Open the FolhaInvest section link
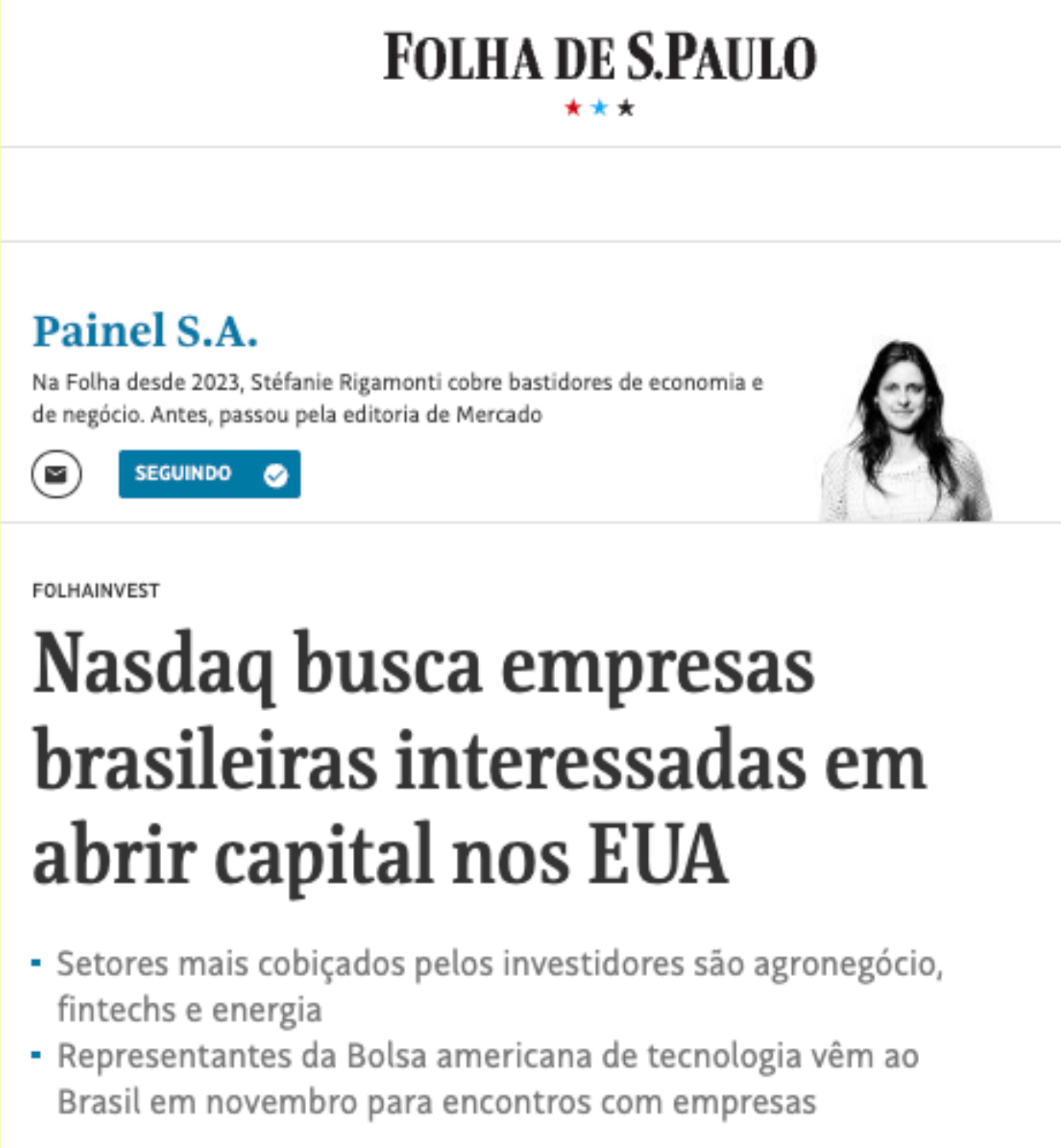The image size is (1061, 1148). (96, 591)
